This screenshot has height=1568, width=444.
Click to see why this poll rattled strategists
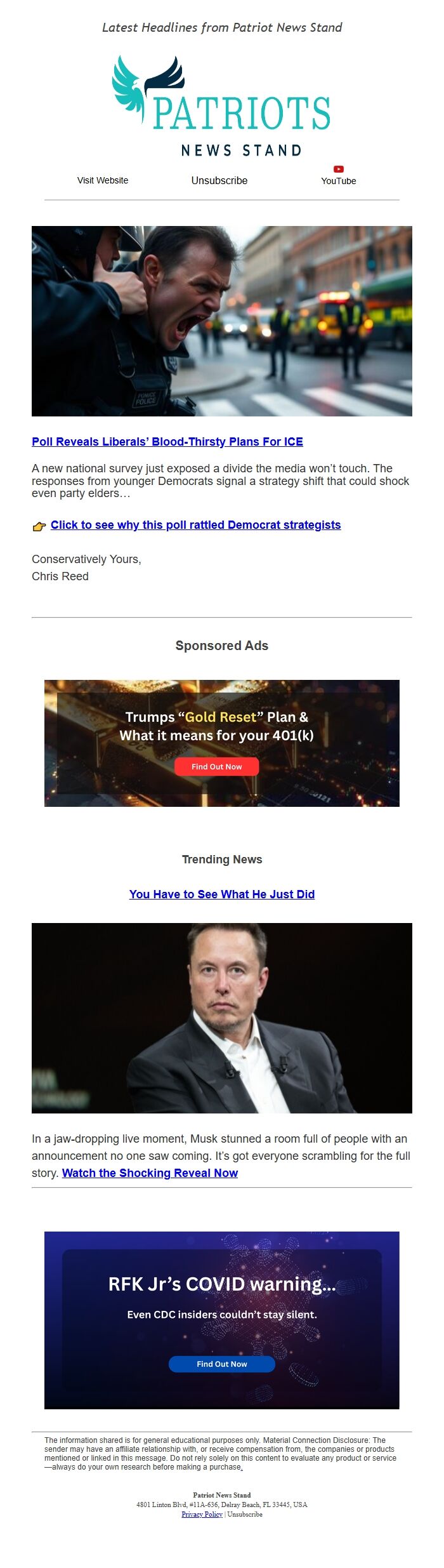pyautogui.click(x=195, y=525)
